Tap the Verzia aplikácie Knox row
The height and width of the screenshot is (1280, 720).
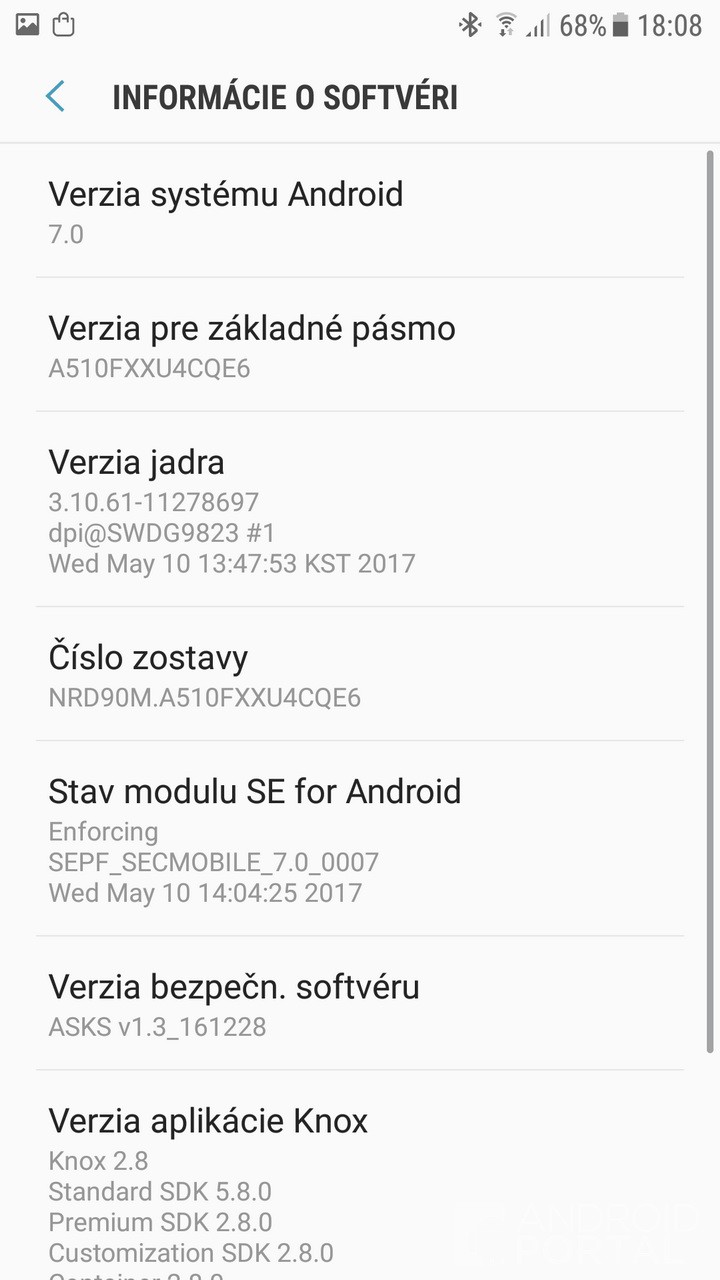[x=360, y=1180]
